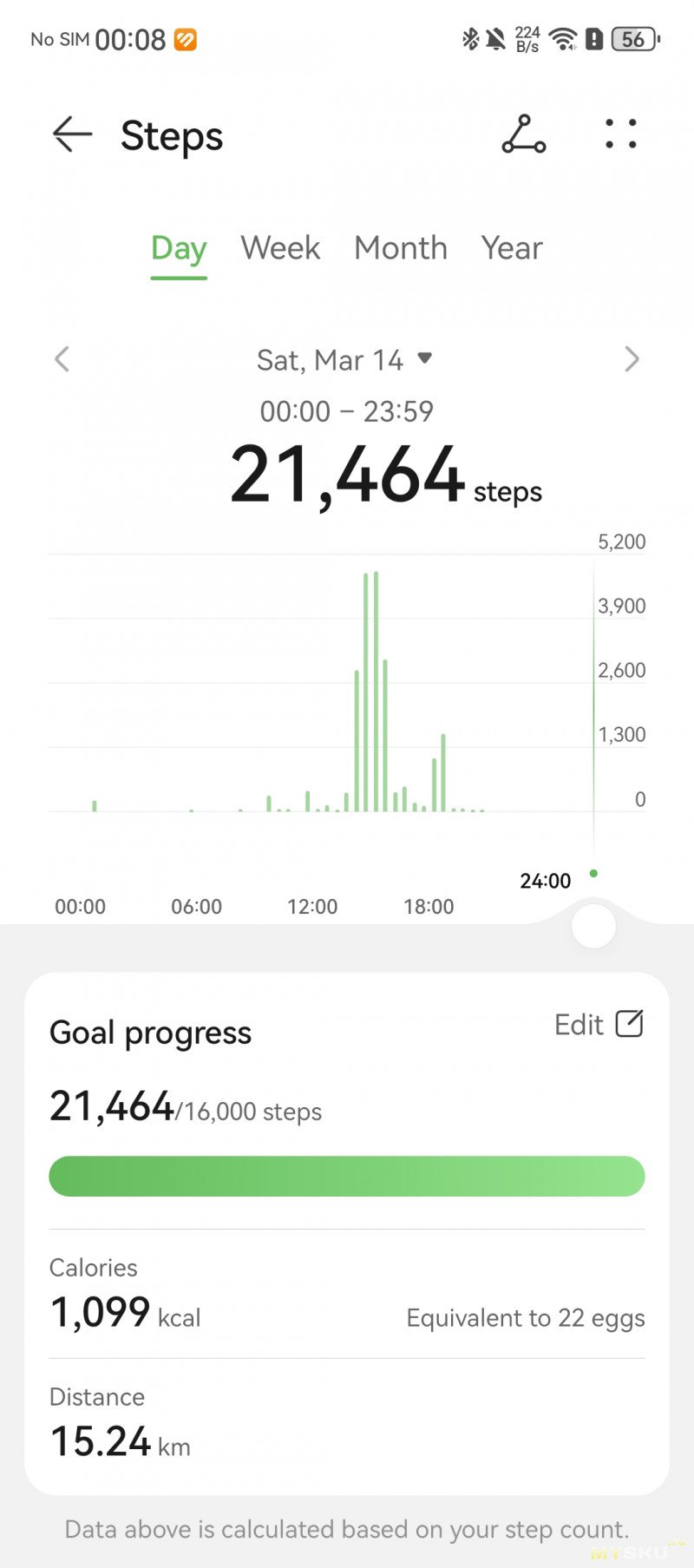Viewport: 694px width, 1568px height.
Task: Go to the next day
Action: 632,359
